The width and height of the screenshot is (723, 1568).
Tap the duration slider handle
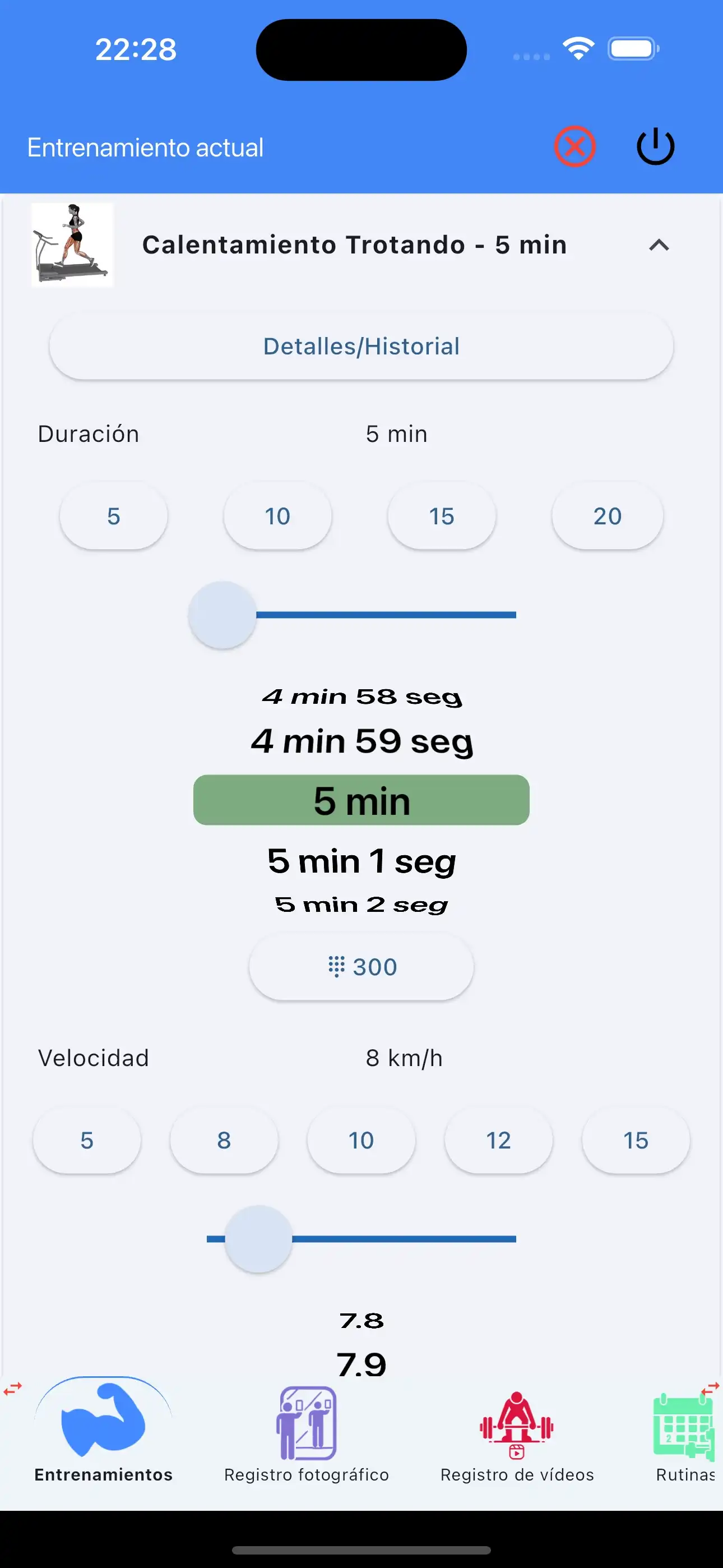click(x=223, y=615)
